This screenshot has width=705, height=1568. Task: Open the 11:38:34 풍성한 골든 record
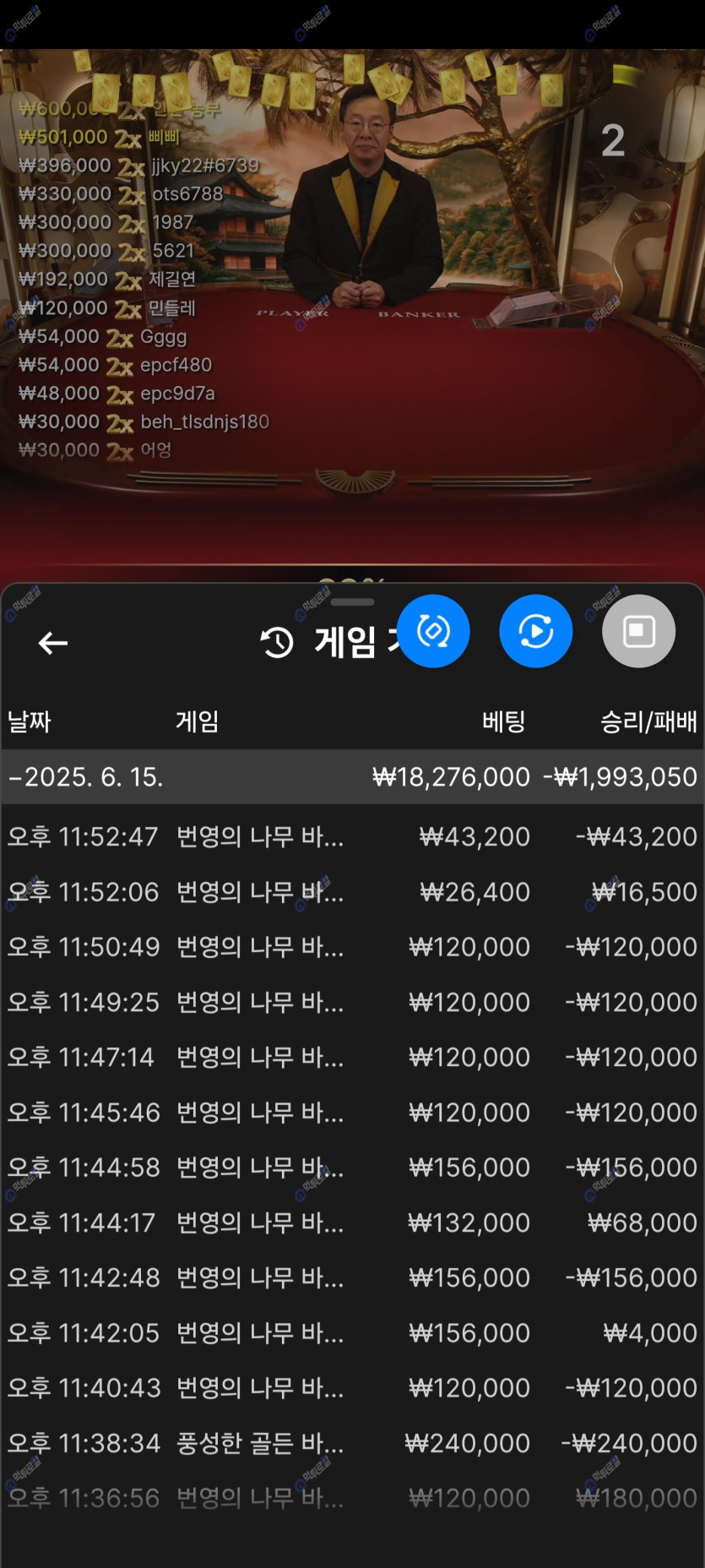(352, 1443)
